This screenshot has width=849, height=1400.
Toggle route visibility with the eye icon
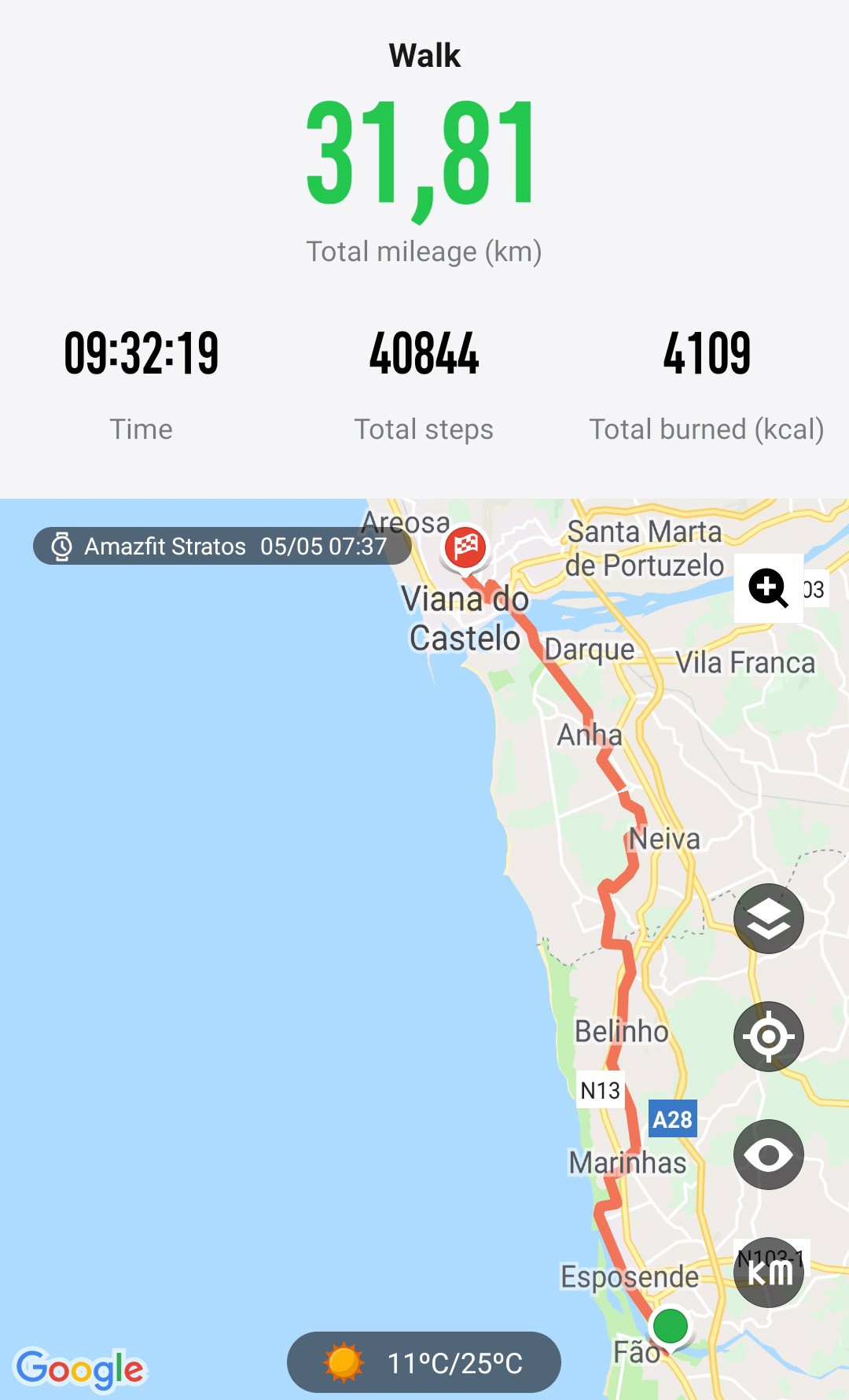point(768,1155)
